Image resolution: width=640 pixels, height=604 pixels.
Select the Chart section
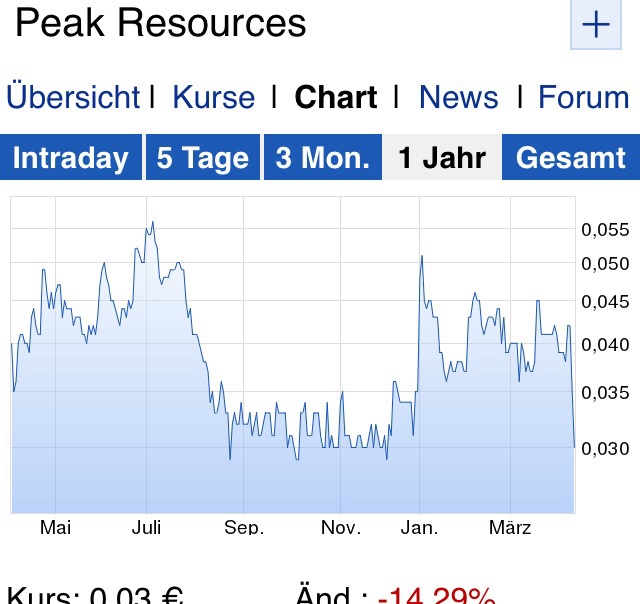coord(335,97)
